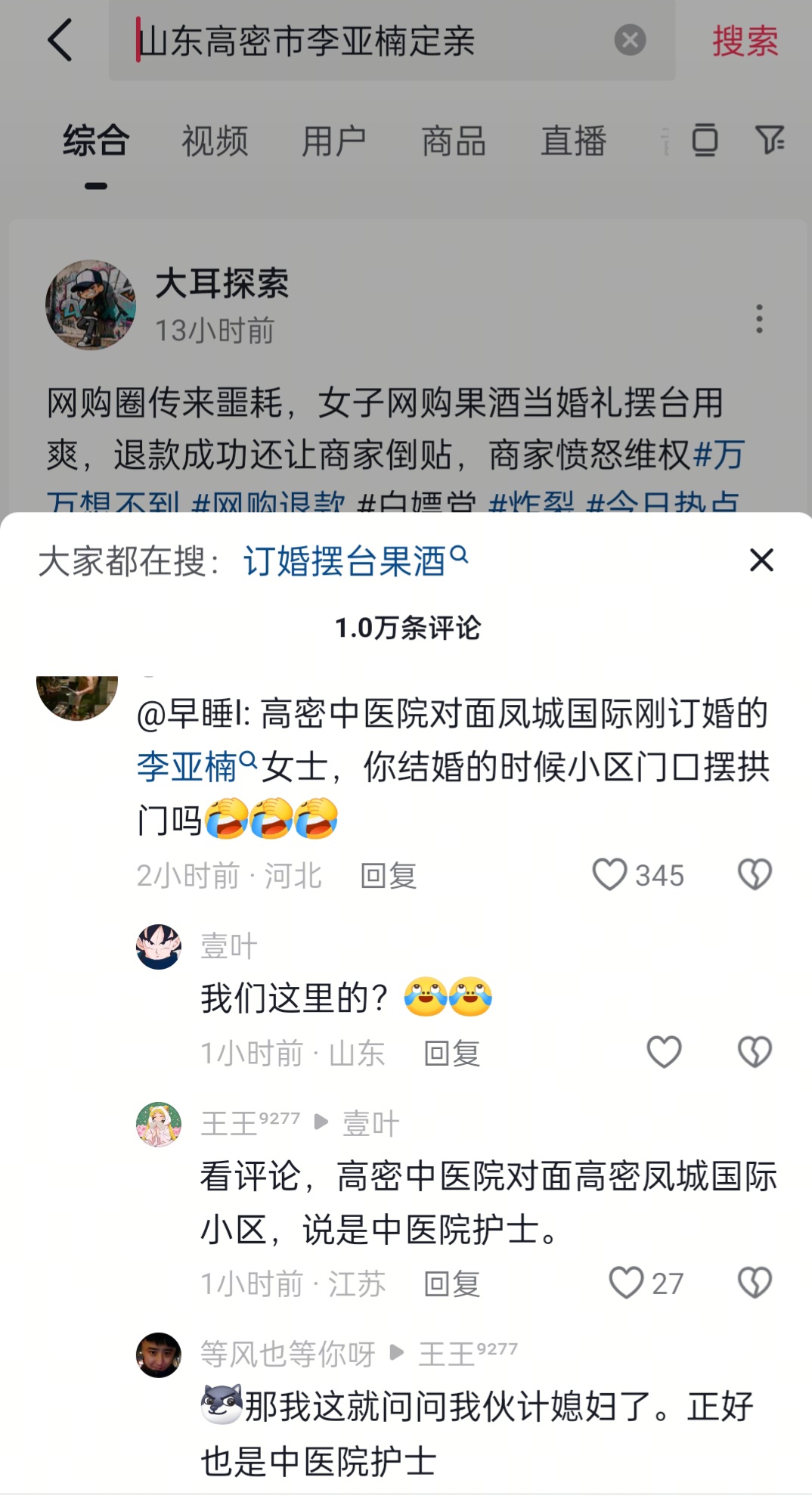The image size is (812, 1496).
Task: Switch to the 商品 tab
Action: point(454,141)
